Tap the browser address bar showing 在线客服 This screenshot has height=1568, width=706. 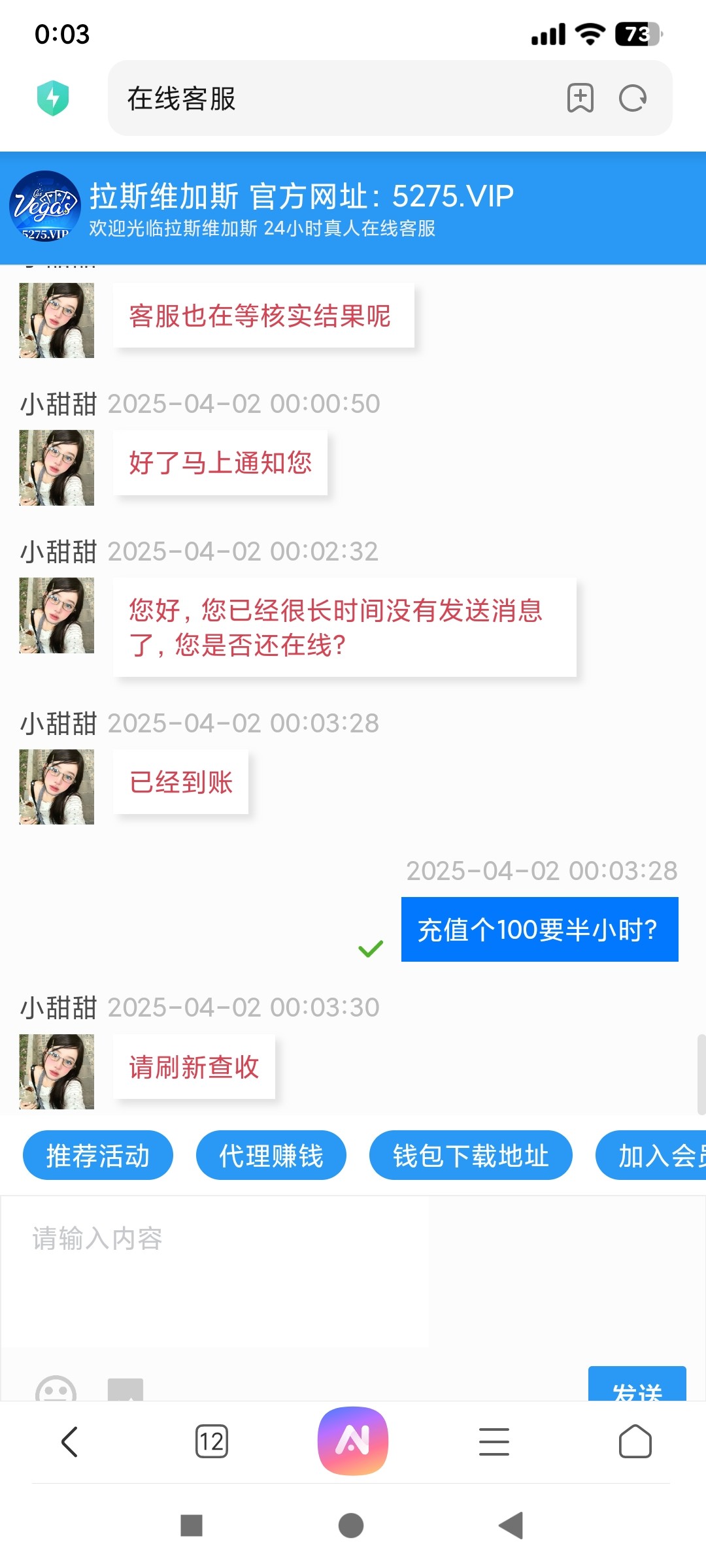pyautogui.click(x=340, y=99)
